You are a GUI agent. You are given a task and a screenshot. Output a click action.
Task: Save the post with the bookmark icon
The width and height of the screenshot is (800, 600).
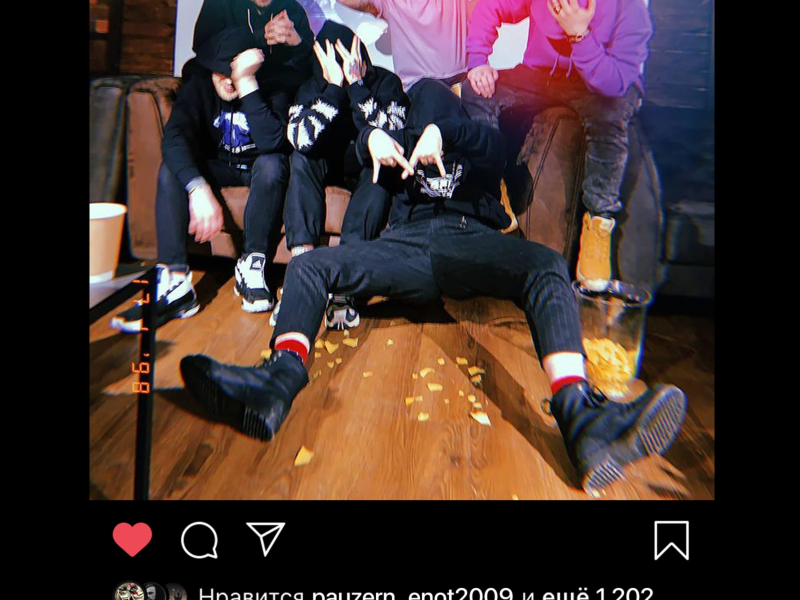671,540
